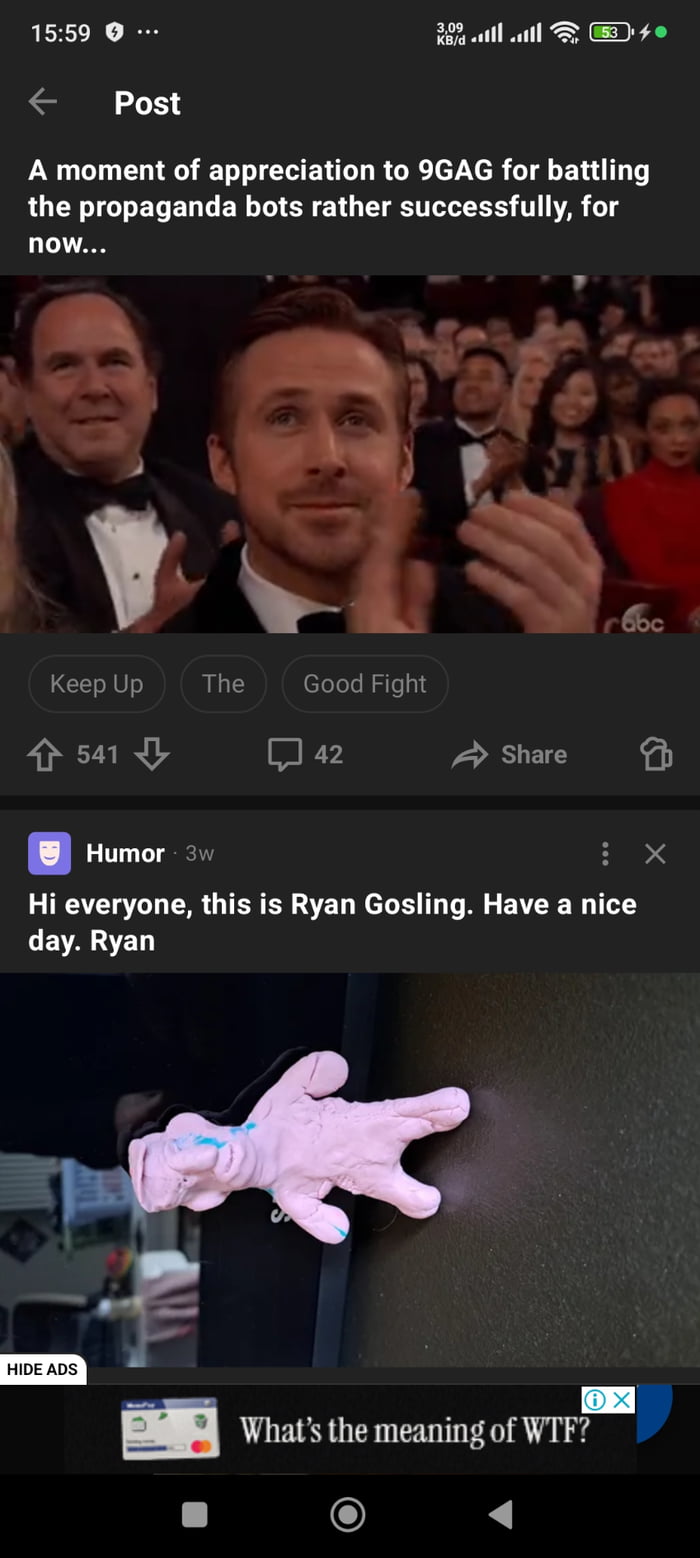Viewport: 700px width, 1558px height.
Task: Share this post
Action: (510, 755)
